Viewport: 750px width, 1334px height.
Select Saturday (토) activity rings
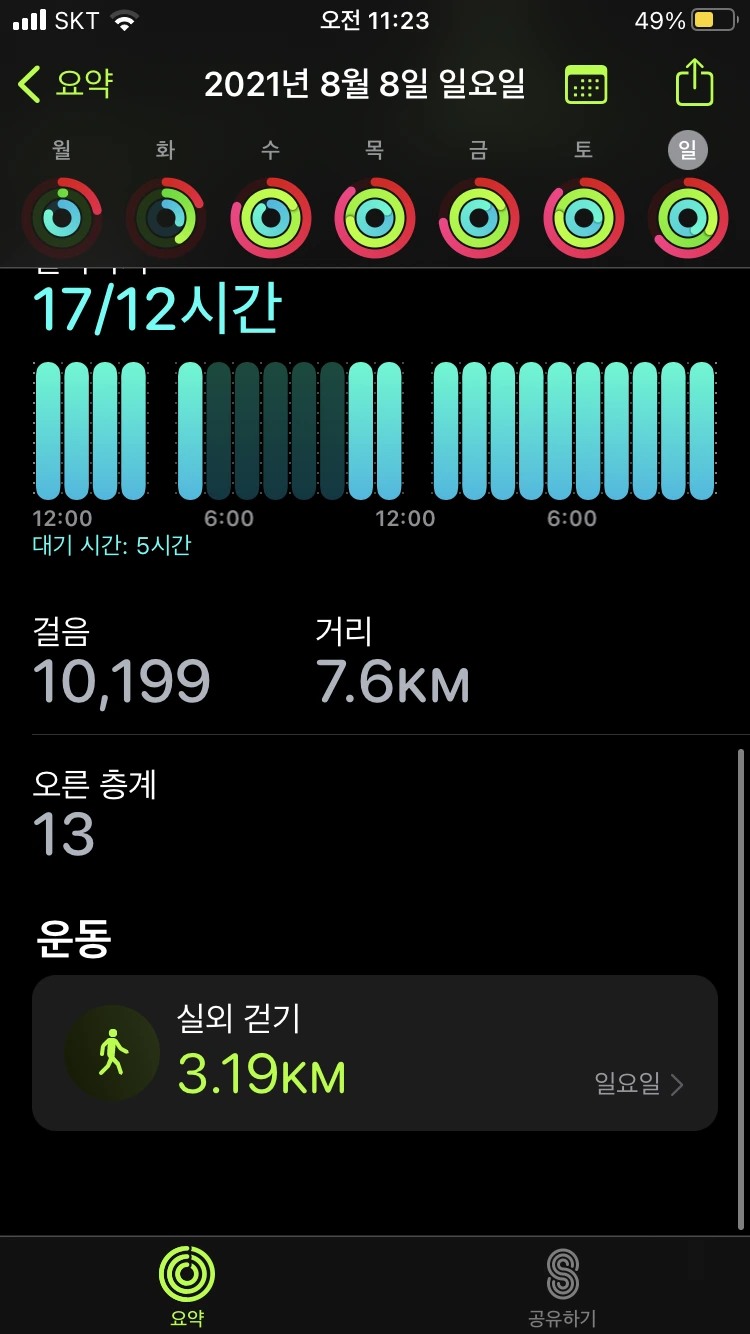584,217
